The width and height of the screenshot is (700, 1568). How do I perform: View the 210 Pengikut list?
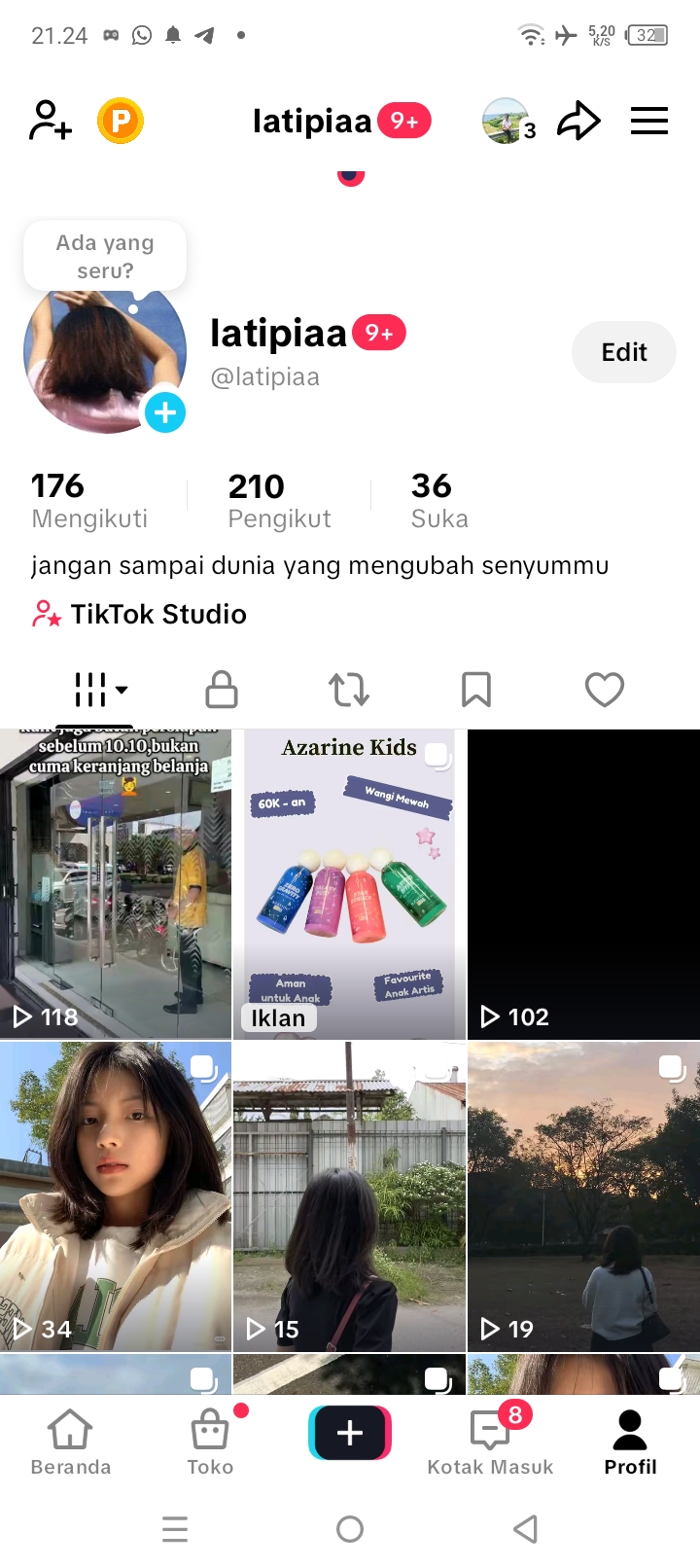(x=279, y=501)
